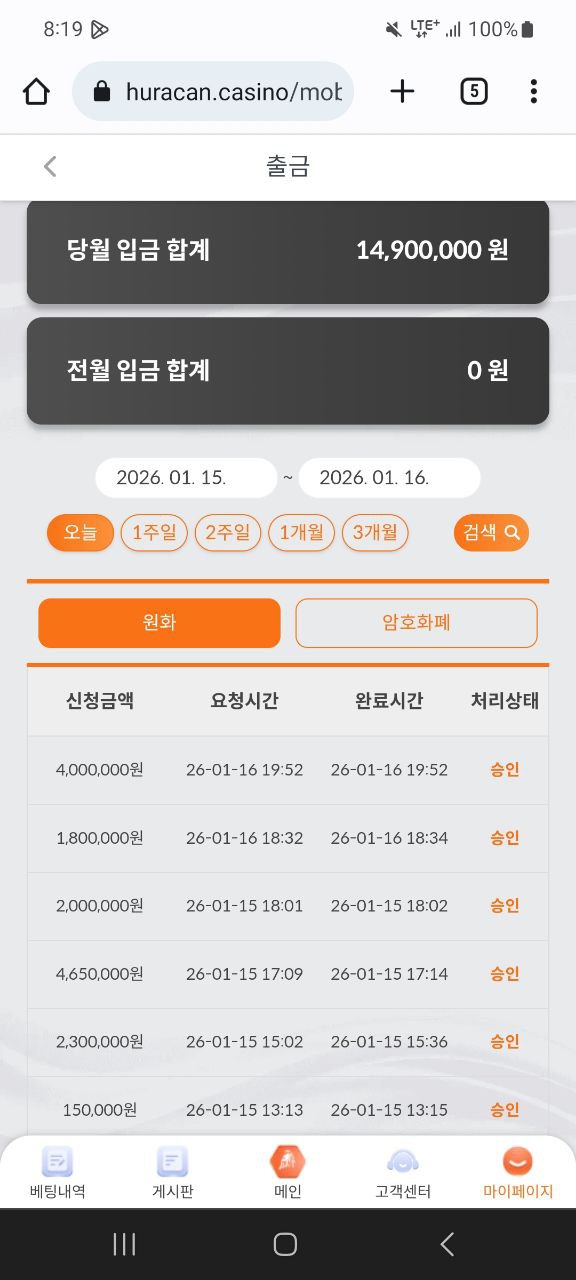Image resolution: width=576 pixels, height=1280 pixels.
Task: Open 게시판 in the bottom navigation
Action: click(x=172, y=1173)
